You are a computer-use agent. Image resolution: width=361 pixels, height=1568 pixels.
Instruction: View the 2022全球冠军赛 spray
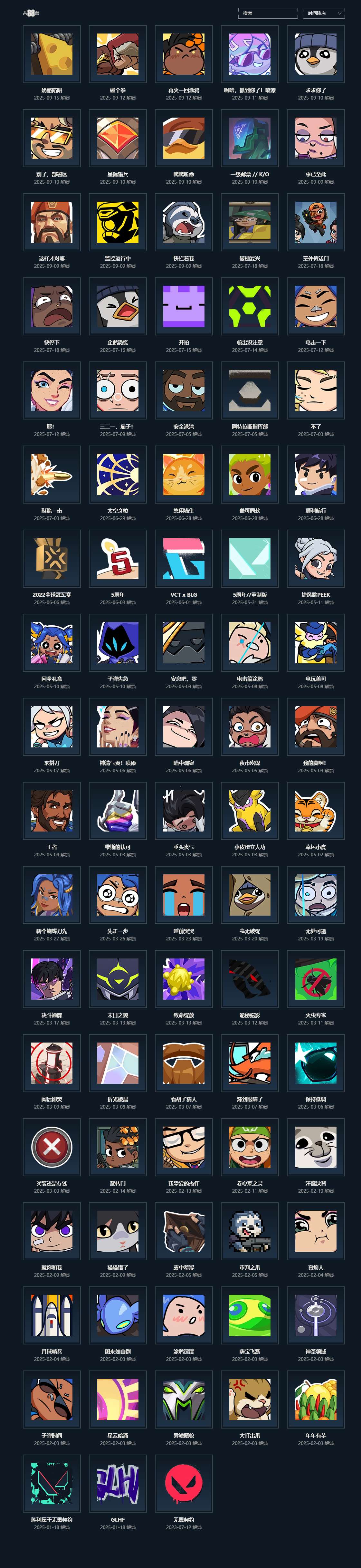[52, 558]
